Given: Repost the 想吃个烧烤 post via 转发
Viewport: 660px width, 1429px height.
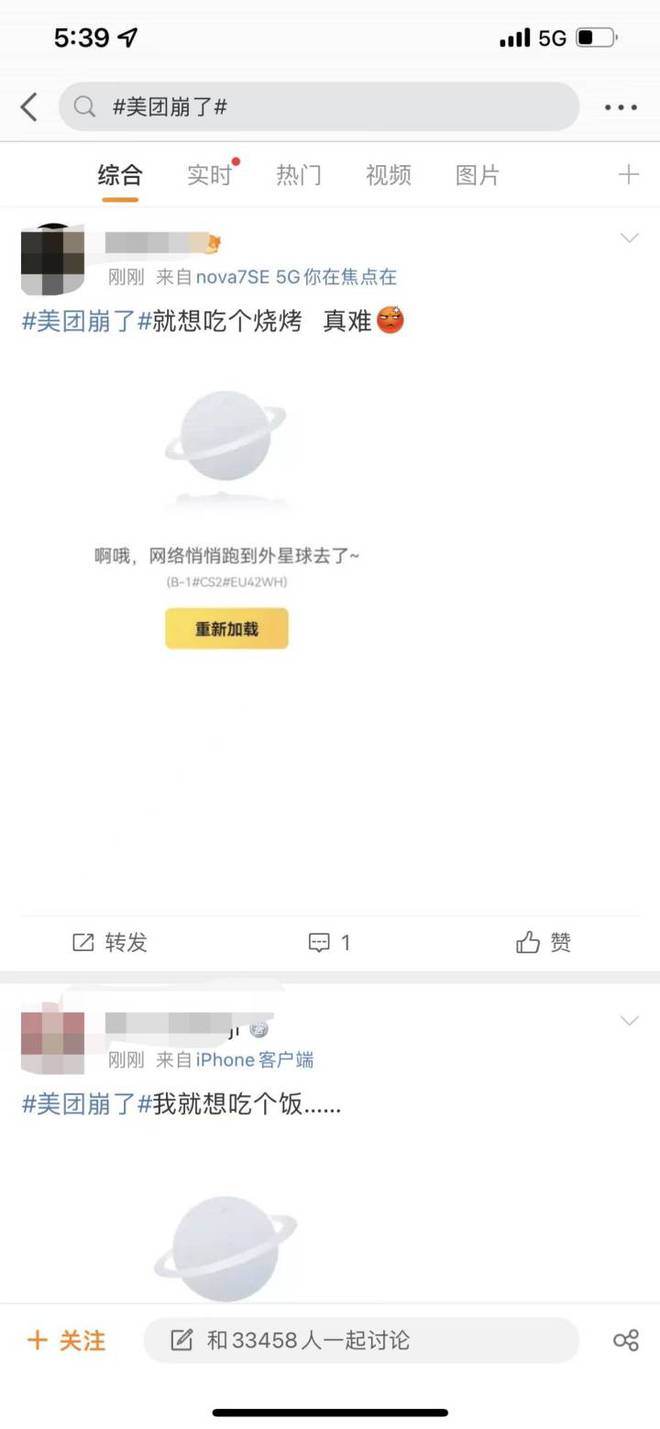Looking at the screenshot, I should (x=110, y=942).
